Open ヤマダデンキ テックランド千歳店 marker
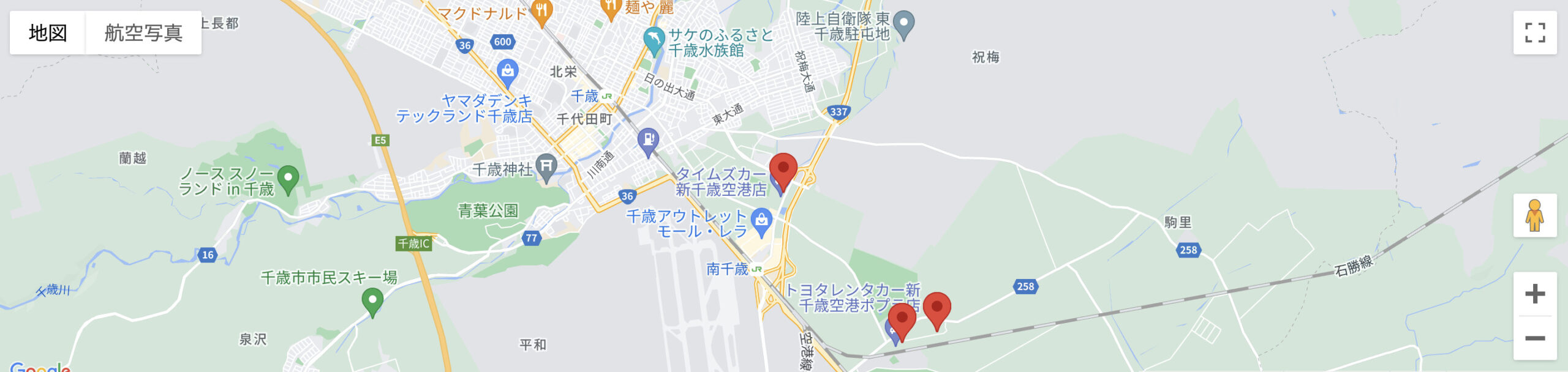This screenshot has width=1568, height=372. [x=507, y=72]
